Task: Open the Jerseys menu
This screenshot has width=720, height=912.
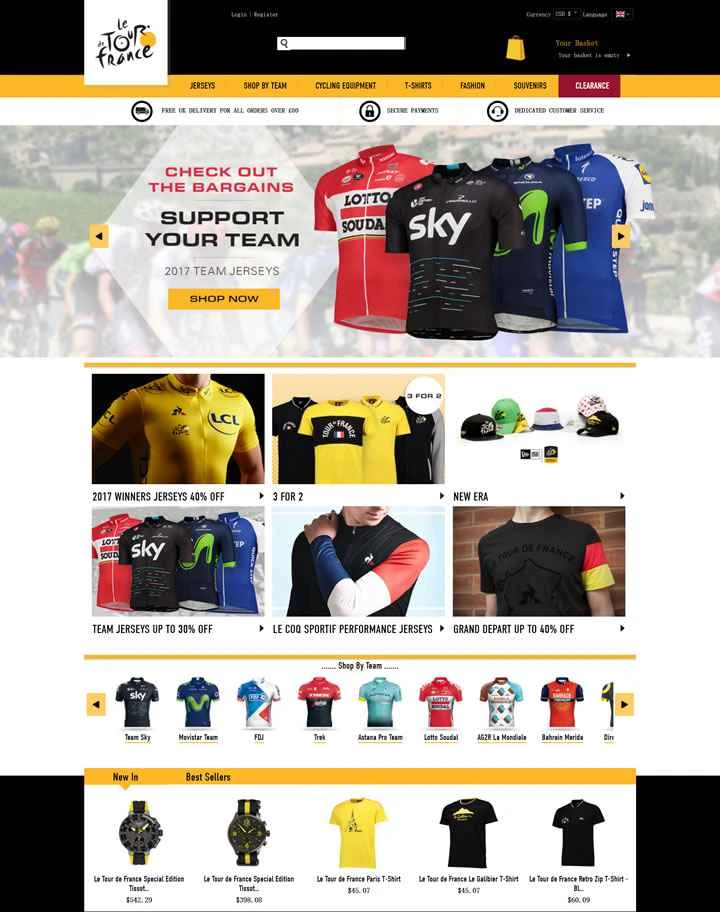Action: [x=202, y=86]
